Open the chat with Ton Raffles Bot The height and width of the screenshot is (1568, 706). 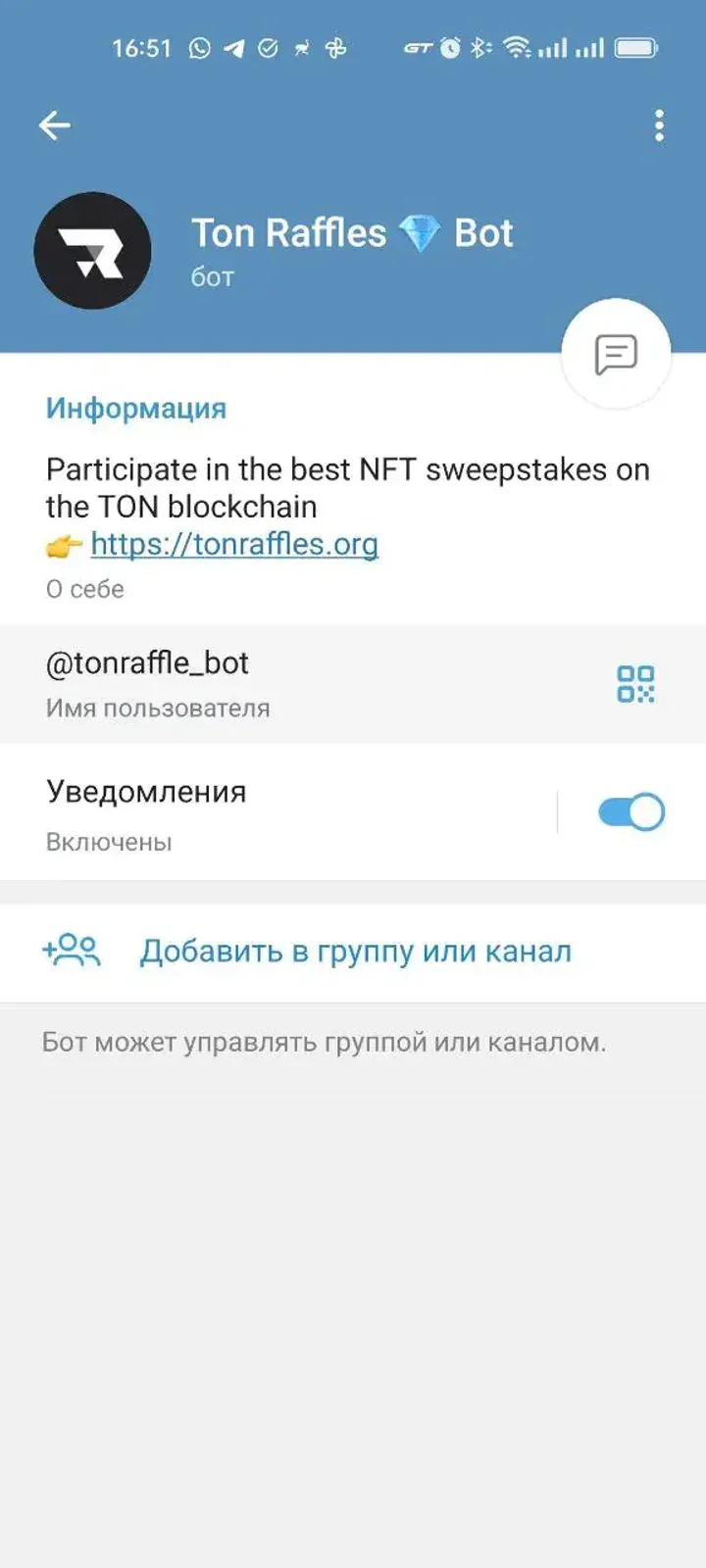click(615, 353)
